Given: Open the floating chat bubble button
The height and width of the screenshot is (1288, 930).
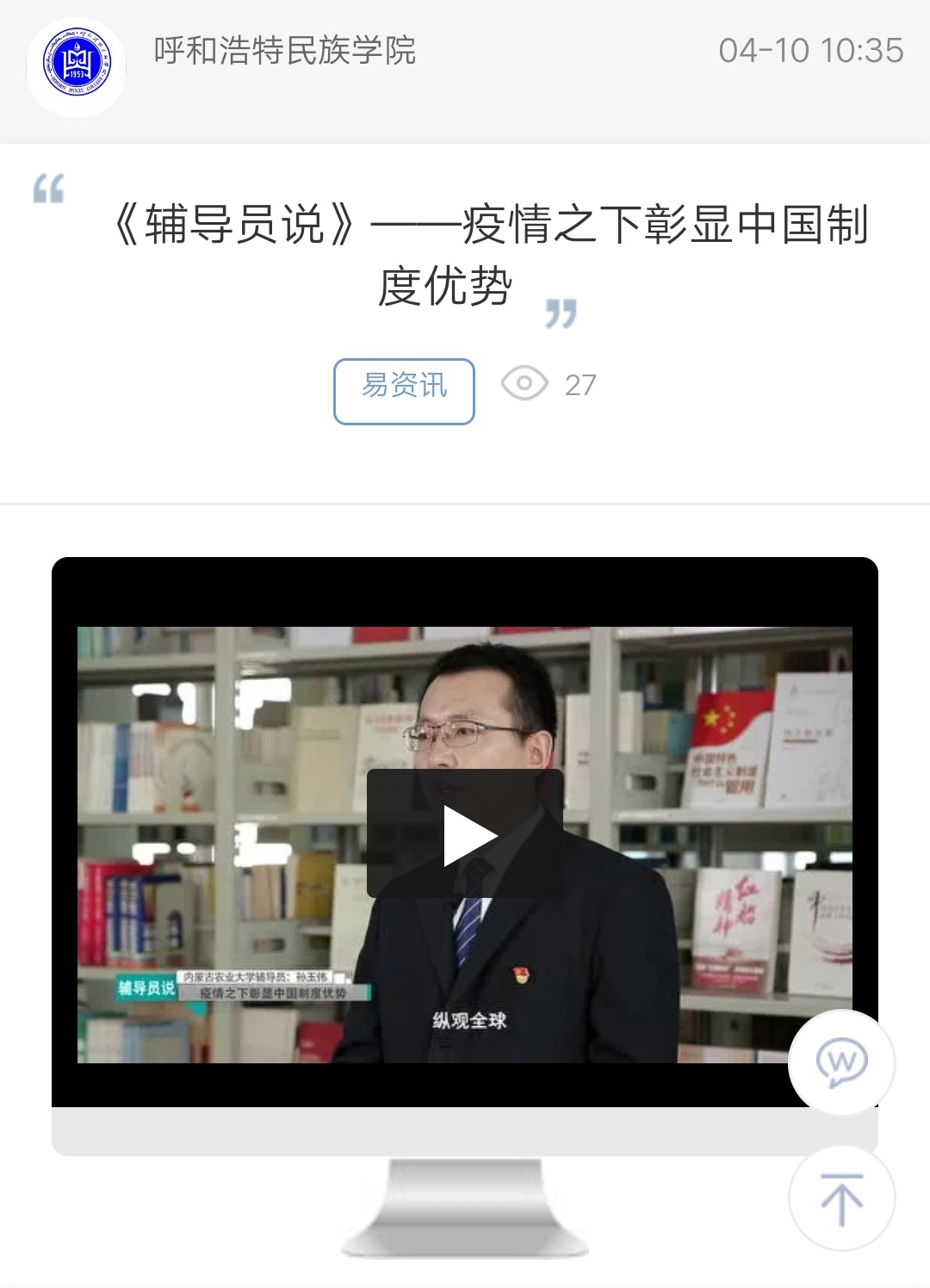Looking at the screenshot, I should (x=841, y=1062).
